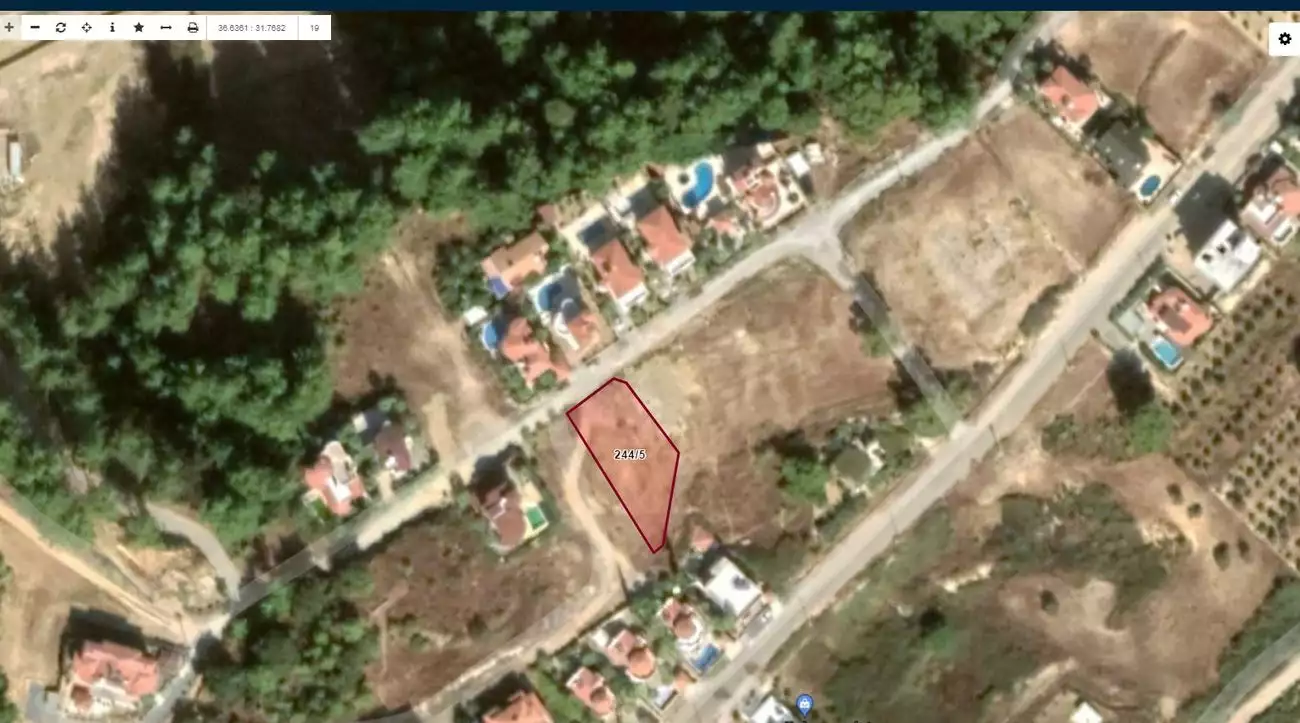Locate my position with the crosshair icon
This screenshot has height=723, width=1300.
click(x=87, y=27)
